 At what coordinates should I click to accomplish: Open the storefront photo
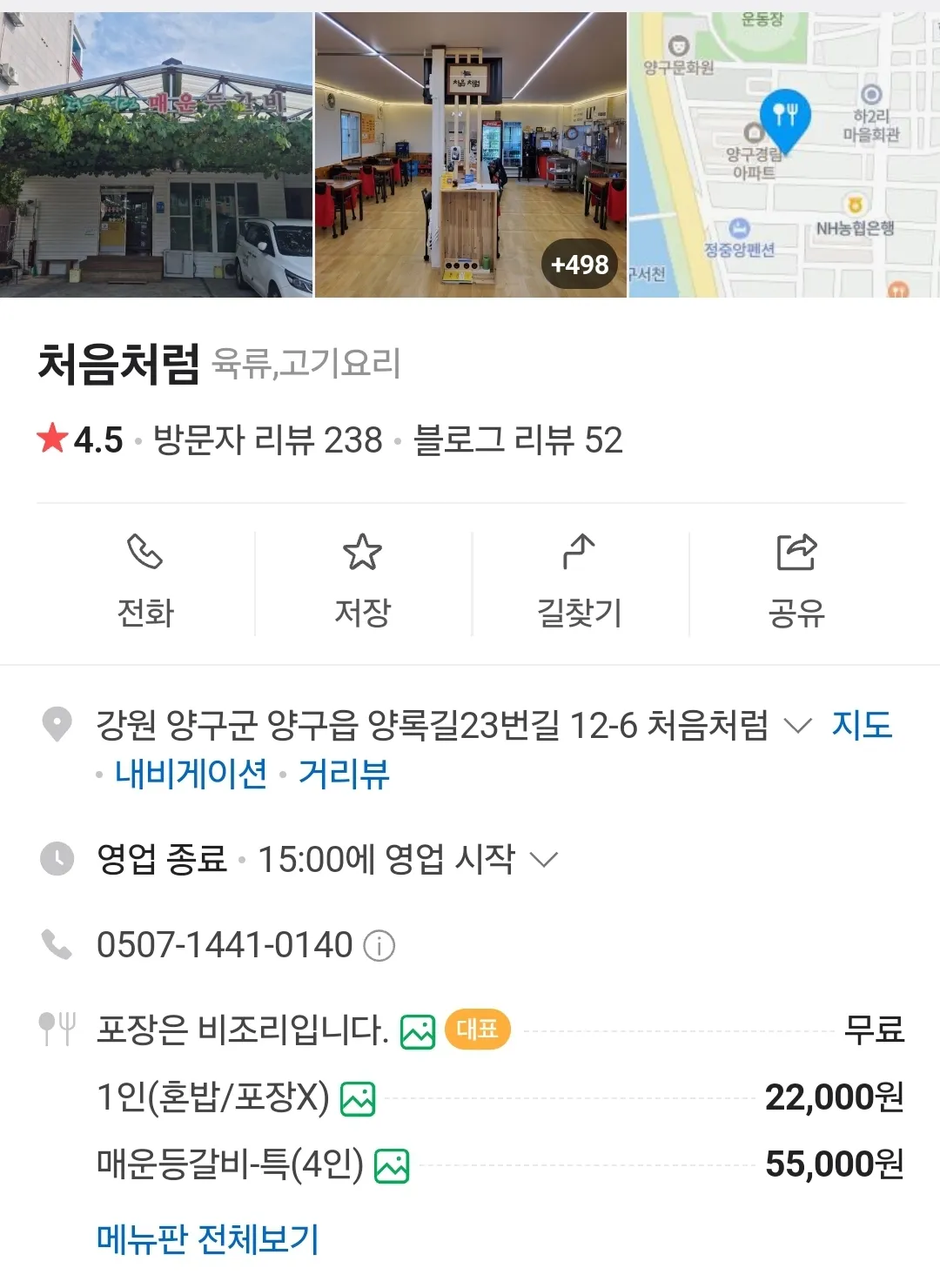(x=157, y=155)
